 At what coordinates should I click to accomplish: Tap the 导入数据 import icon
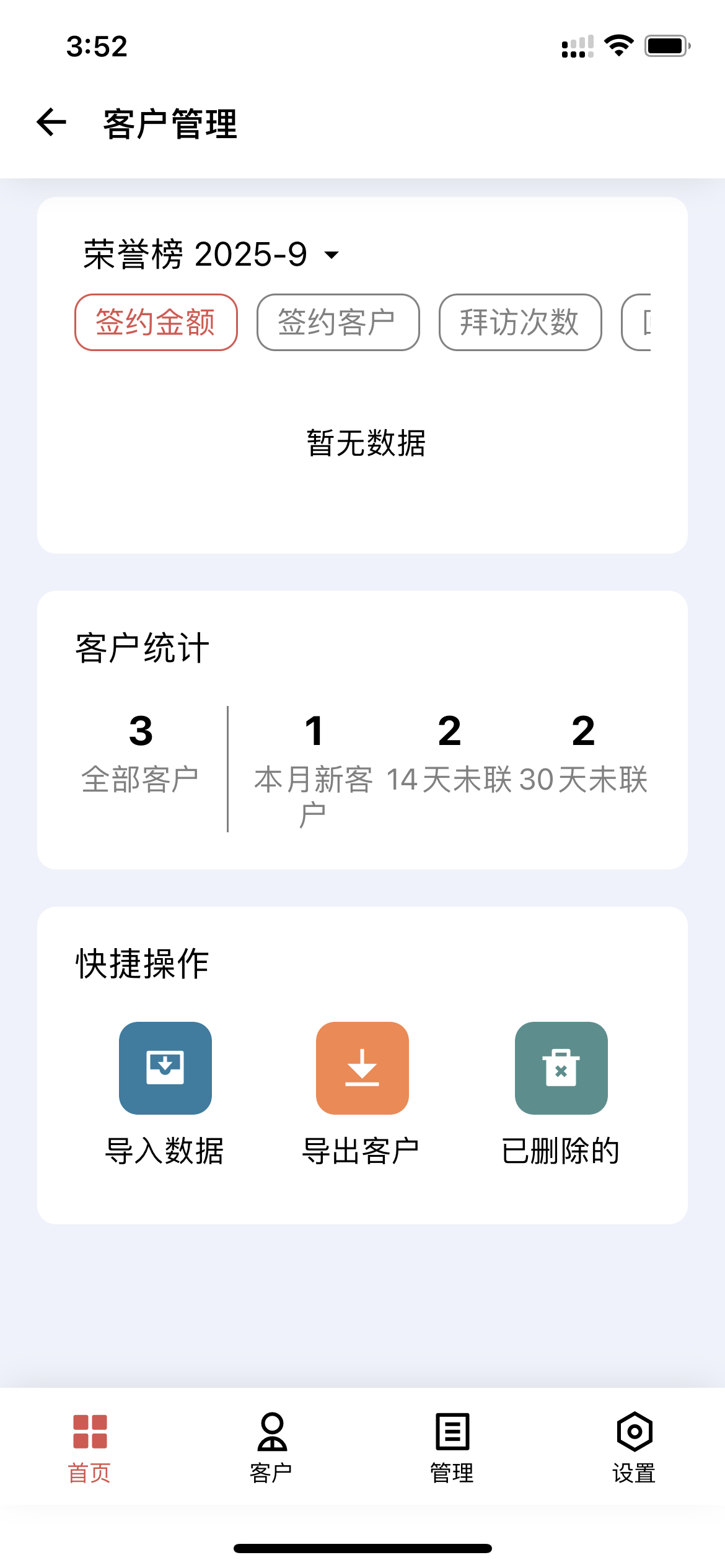pos(165,1069)
